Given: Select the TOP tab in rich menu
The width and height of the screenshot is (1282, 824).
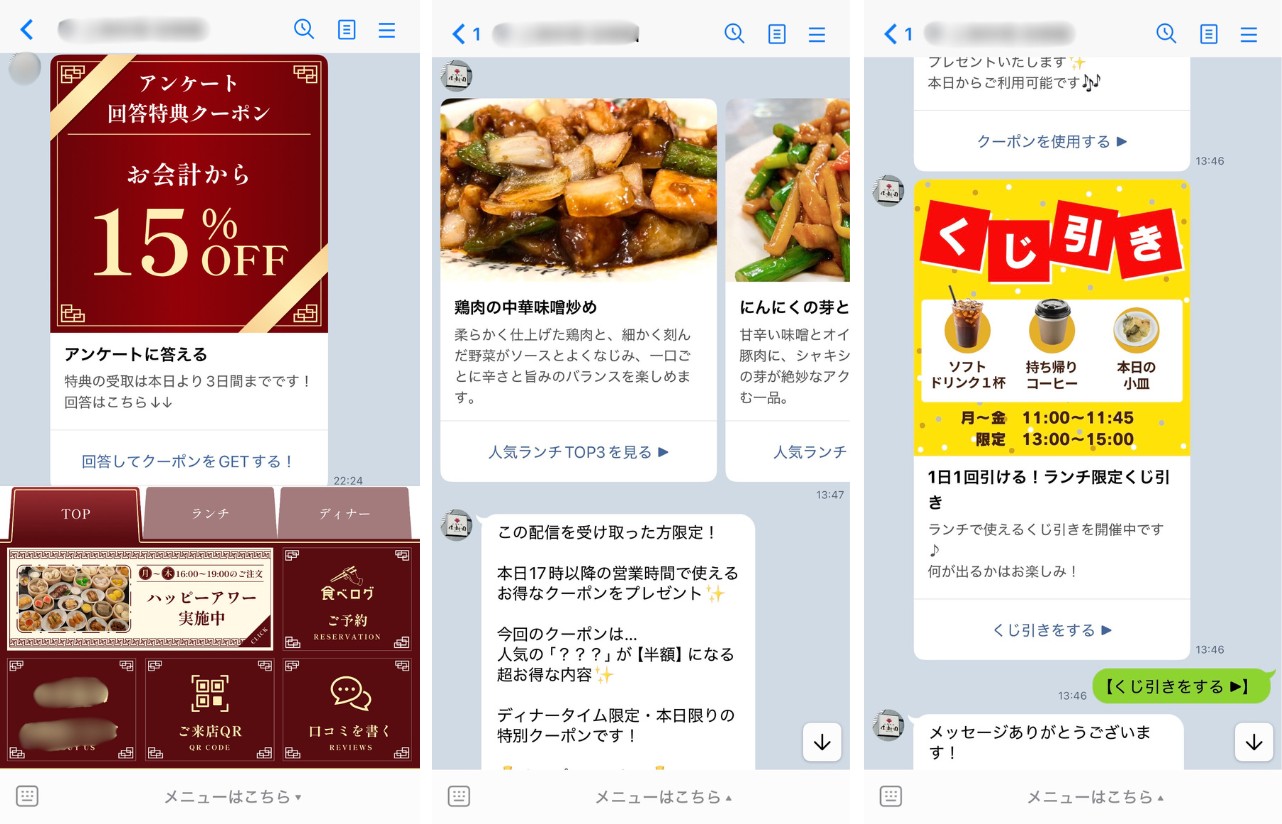Looking at the screenshot, I should [x=76, y=514].
